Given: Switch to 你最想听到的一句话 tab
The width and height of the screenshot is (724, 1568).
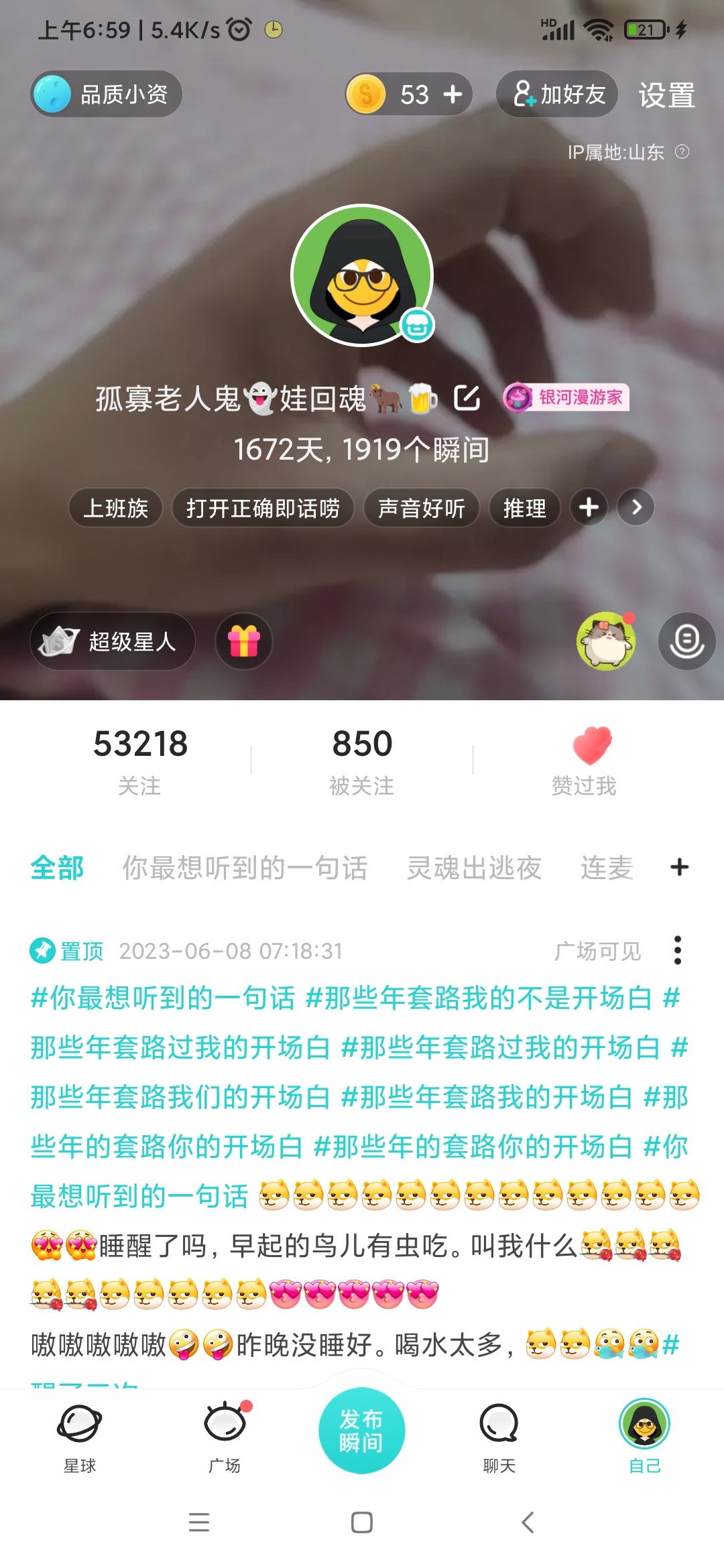Looking at the screenshot, I should click(245, 868).
